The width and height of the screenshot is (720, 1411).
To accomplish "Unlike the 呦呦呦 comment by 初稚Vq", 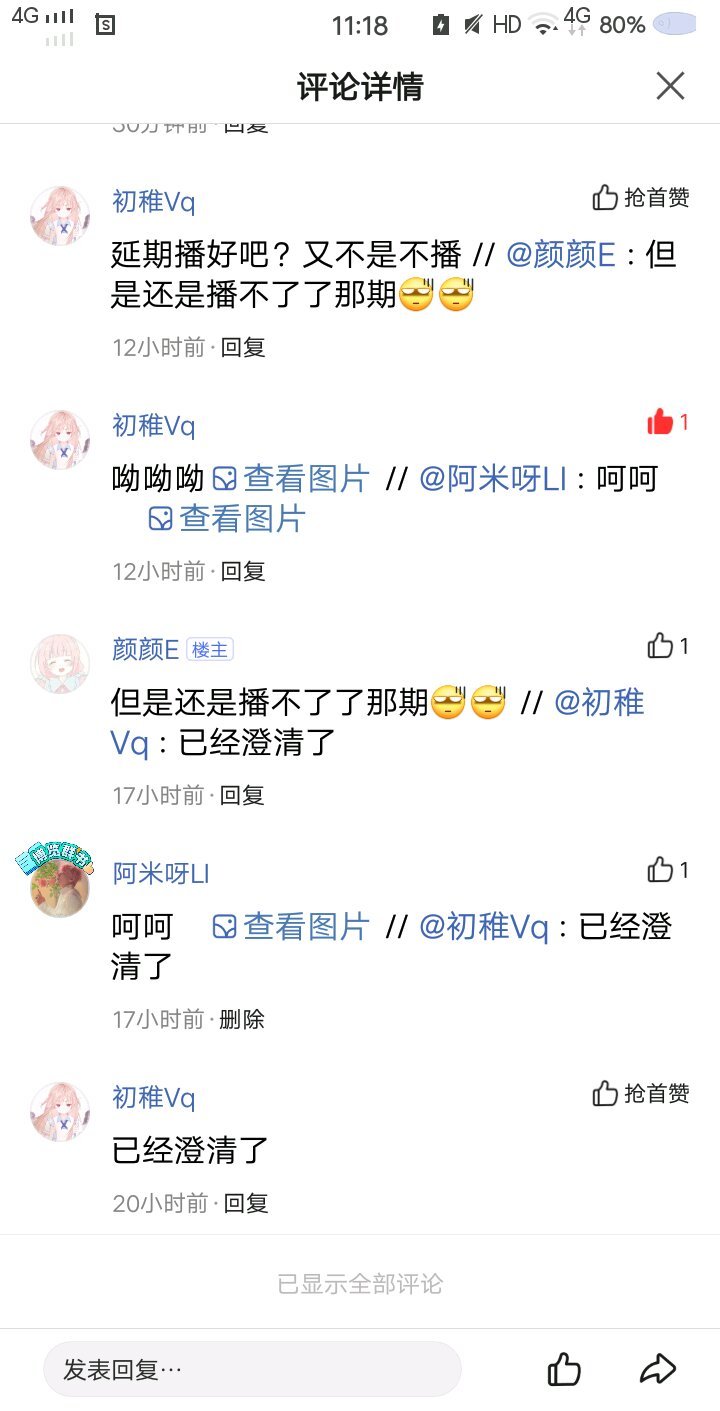I will coord(667,423).
